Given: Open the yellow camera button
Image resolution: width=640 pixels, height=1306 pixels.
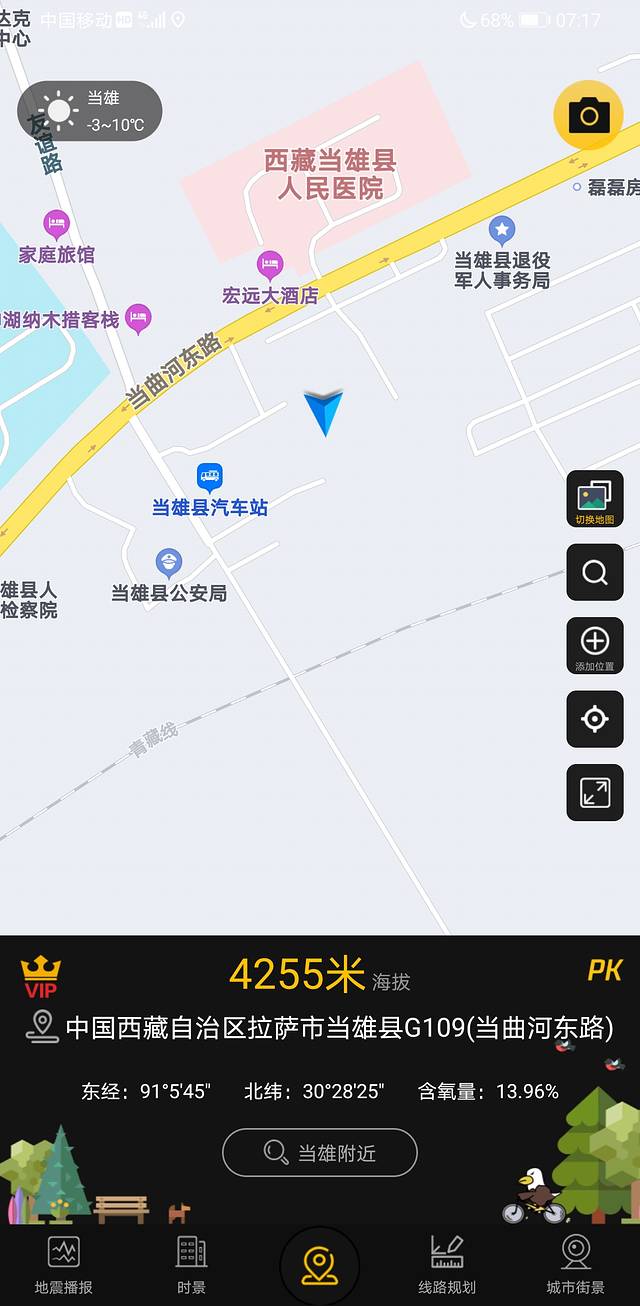Looking at the screenshot, I should [588, 115].
